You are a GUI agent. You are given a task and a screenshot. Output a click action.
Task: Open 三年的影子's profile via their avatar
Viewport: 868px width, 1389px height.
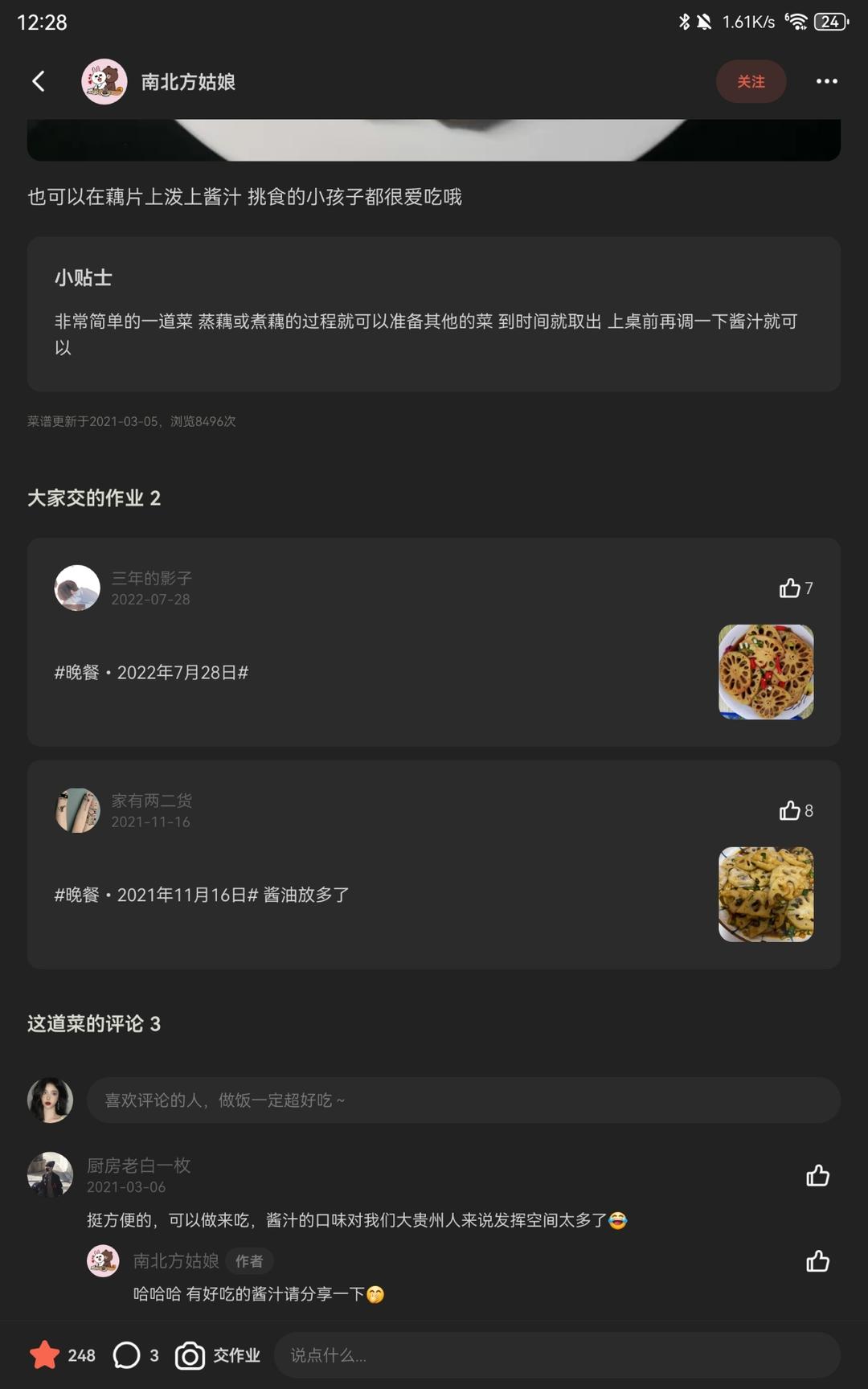[x=76, y=588]
